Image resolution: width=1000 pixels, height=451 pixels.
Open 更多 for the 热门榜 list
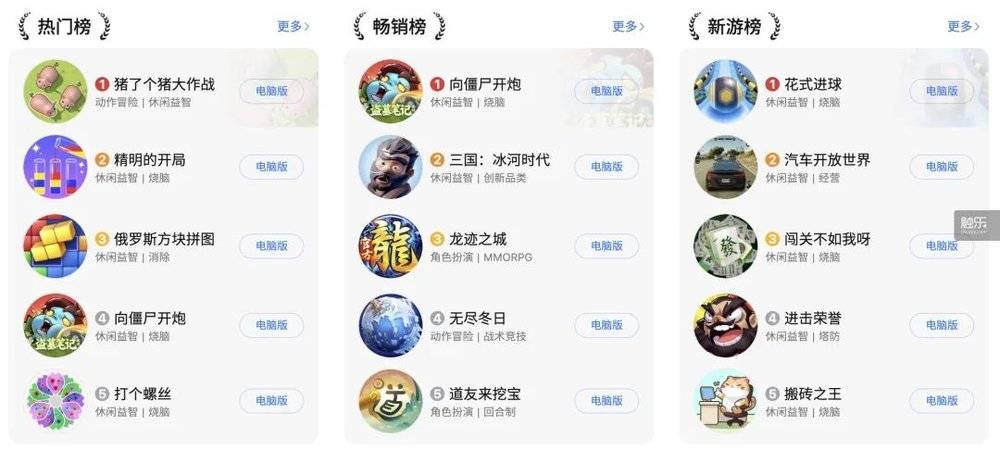[x=293, y=27]
